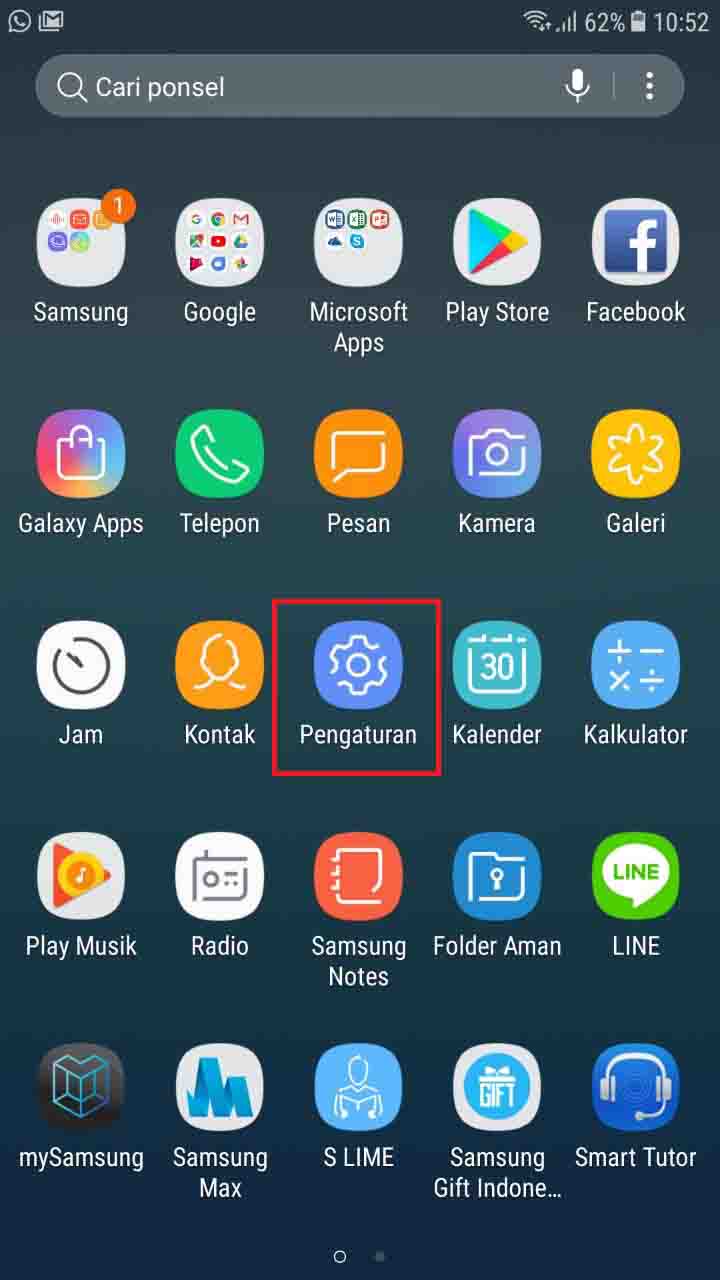
Task: Open the Samsung apps folder
Action: pos(81,243)
